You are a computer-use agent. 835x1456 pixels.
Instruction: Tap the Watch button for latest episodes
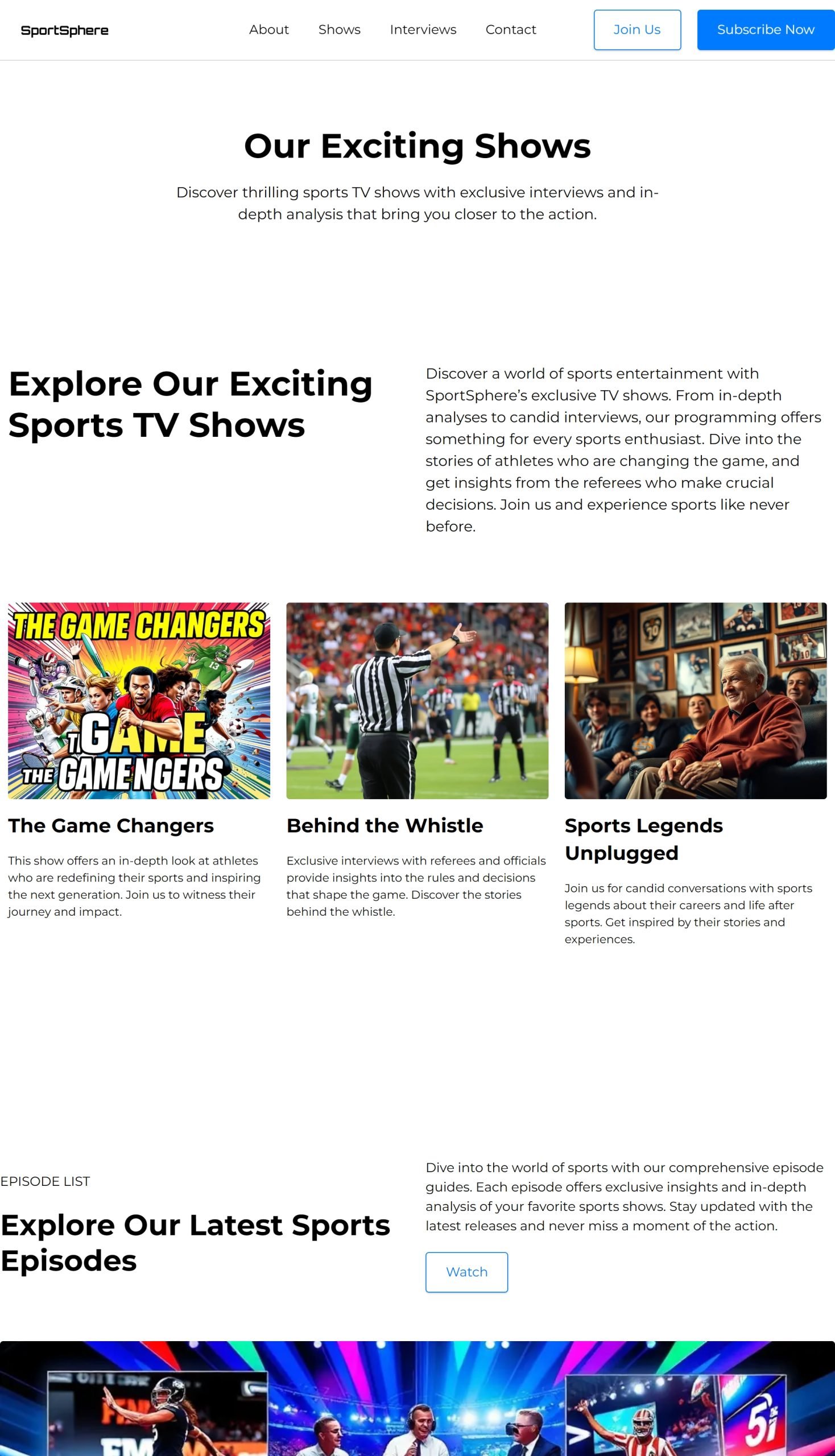pyautogui.click(x=466, y=1272)
